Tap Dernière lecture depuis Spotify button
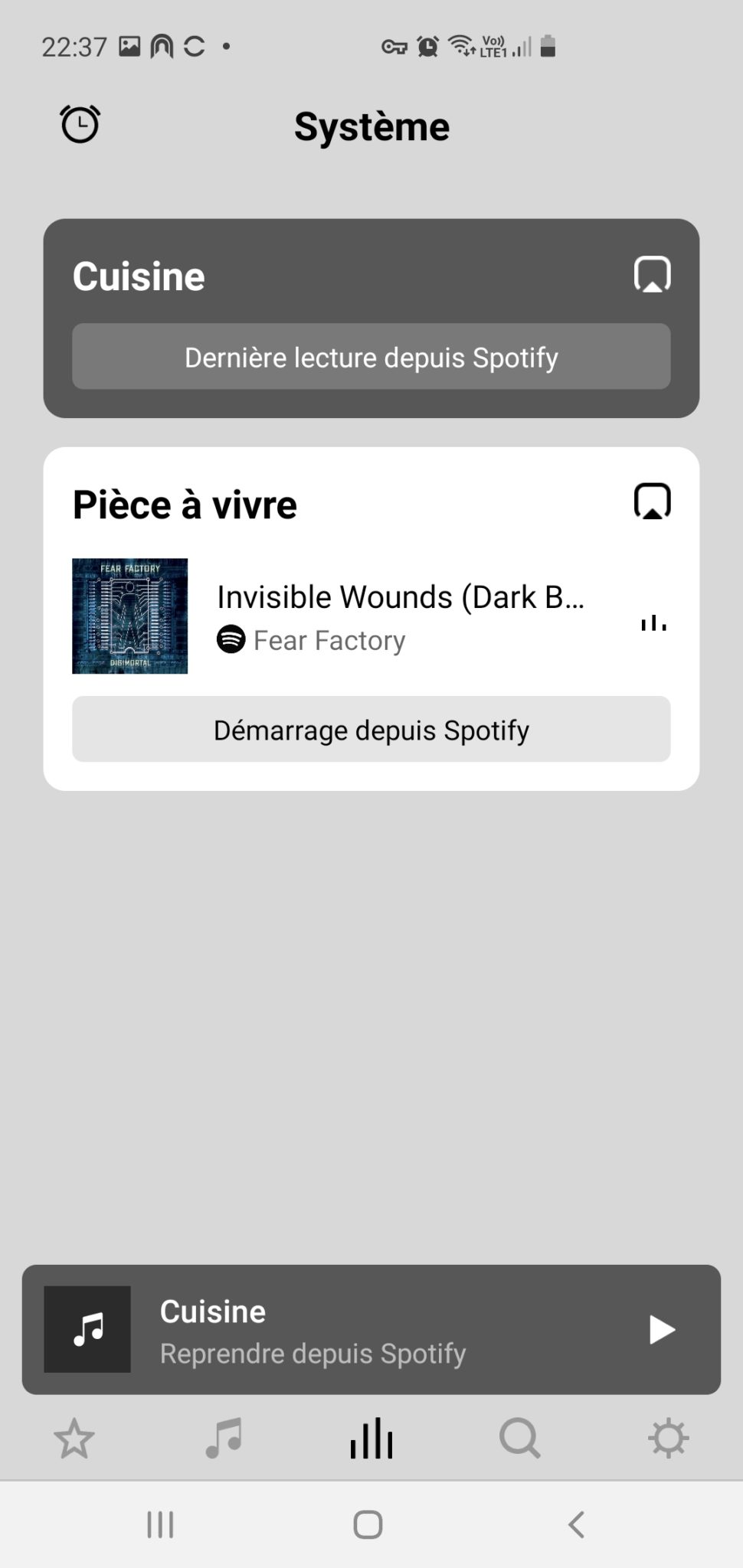Screen dimensions: 743x1568 point(371,357)
